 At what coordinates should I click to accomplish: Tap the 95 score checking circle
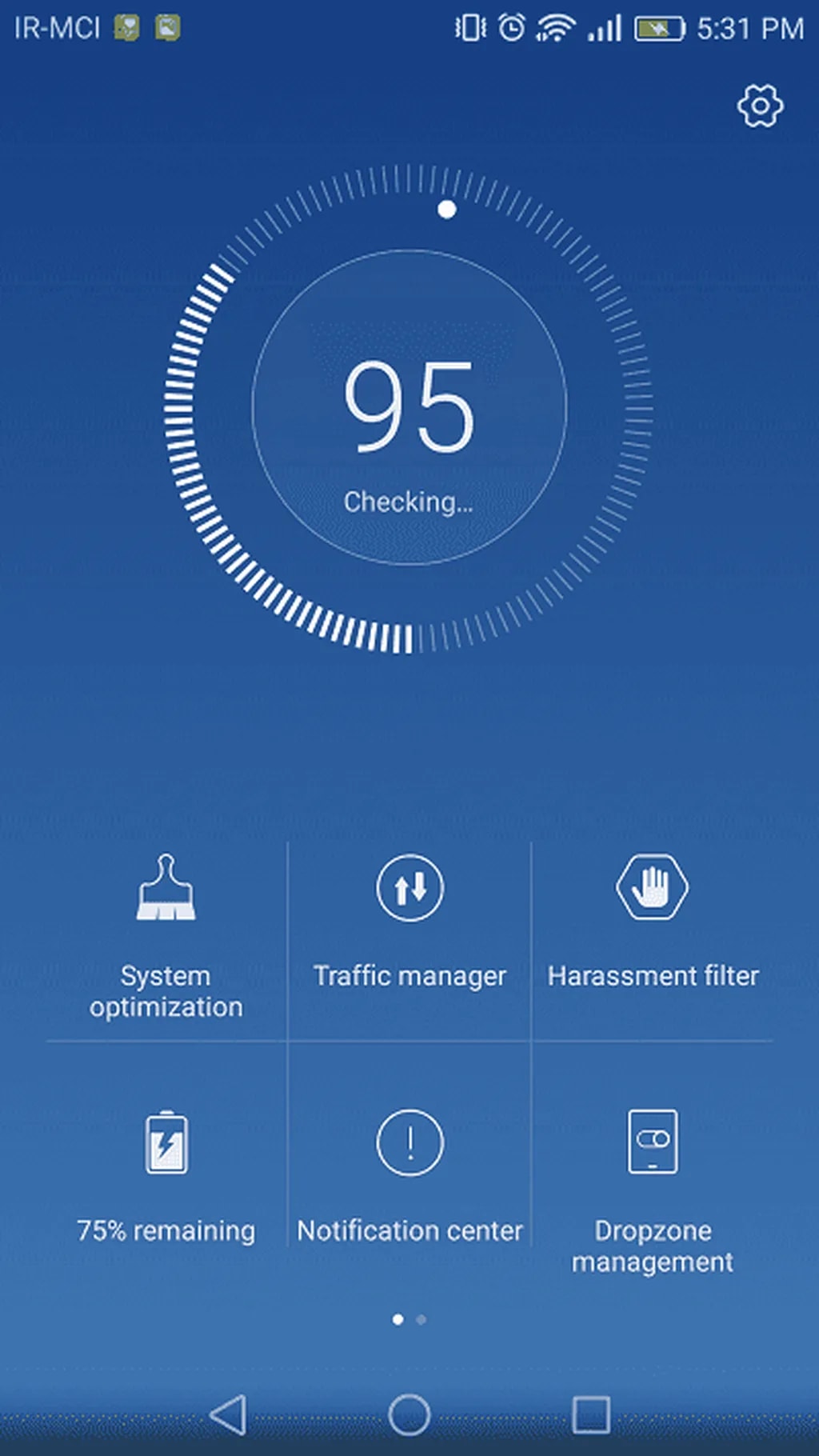coord(409,408)
